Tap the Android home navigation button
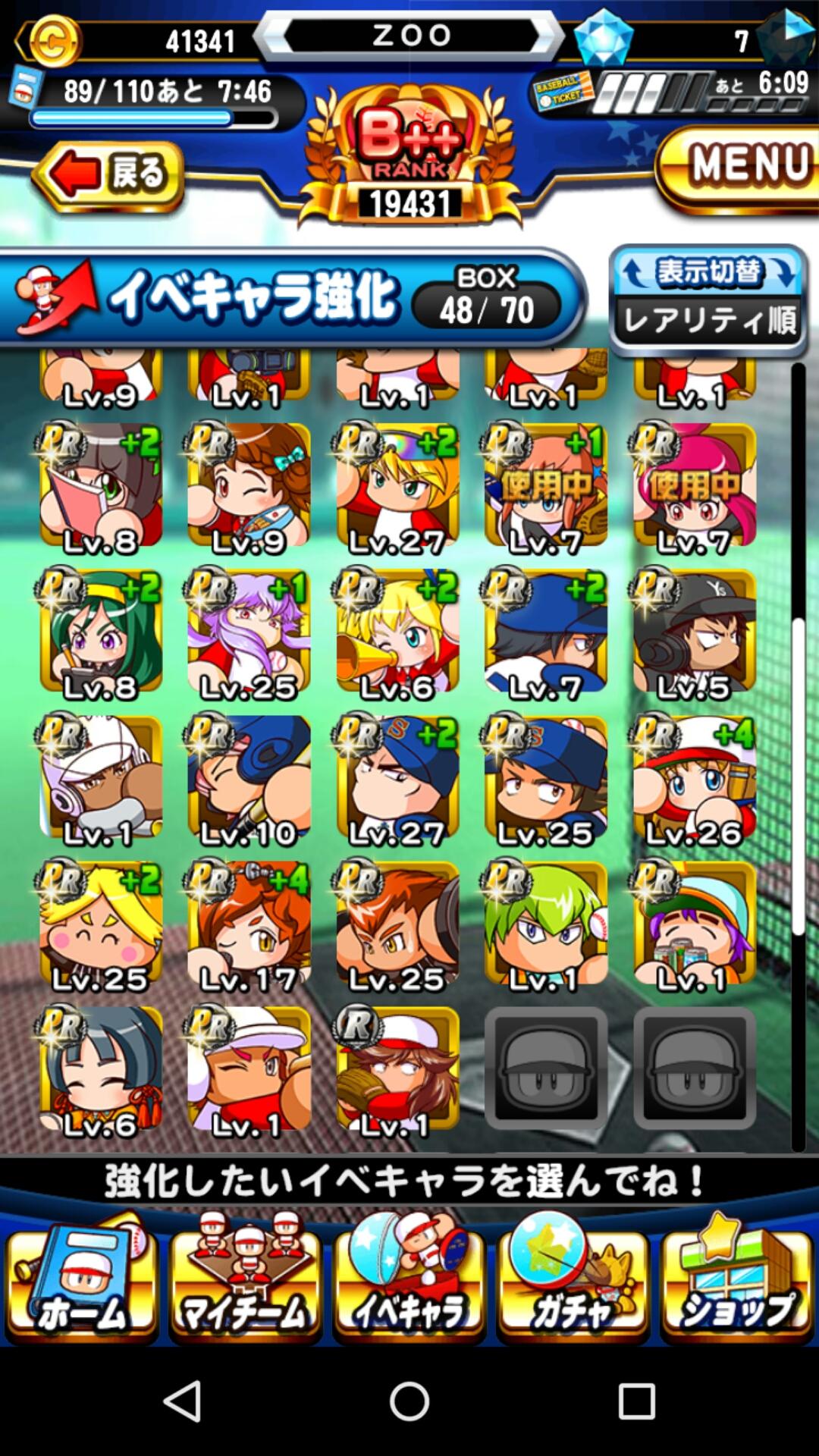Image resolution: width=819 pixels, height=1456 pixels. [409, 1401]
